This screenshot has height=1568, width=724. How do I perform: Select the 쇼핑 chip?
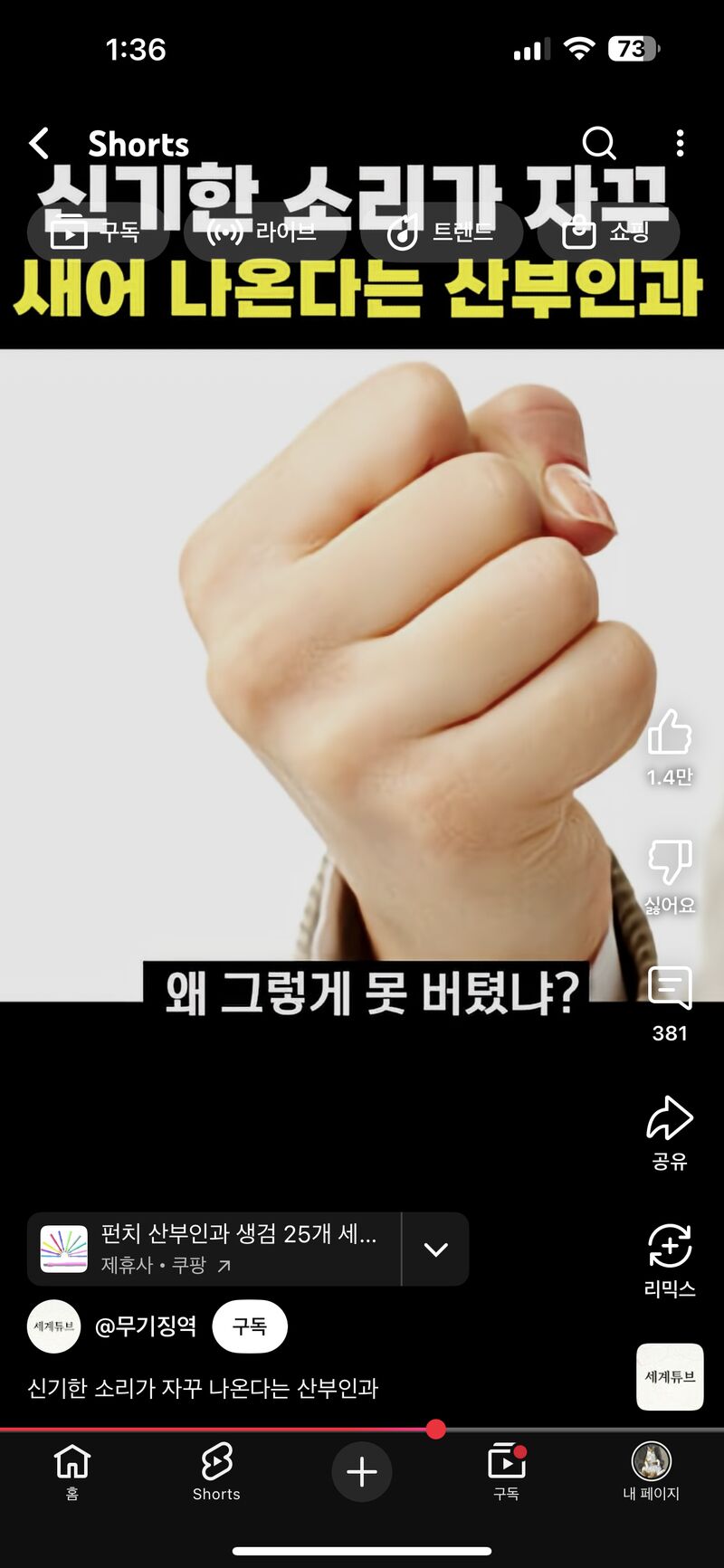point(607,233)
